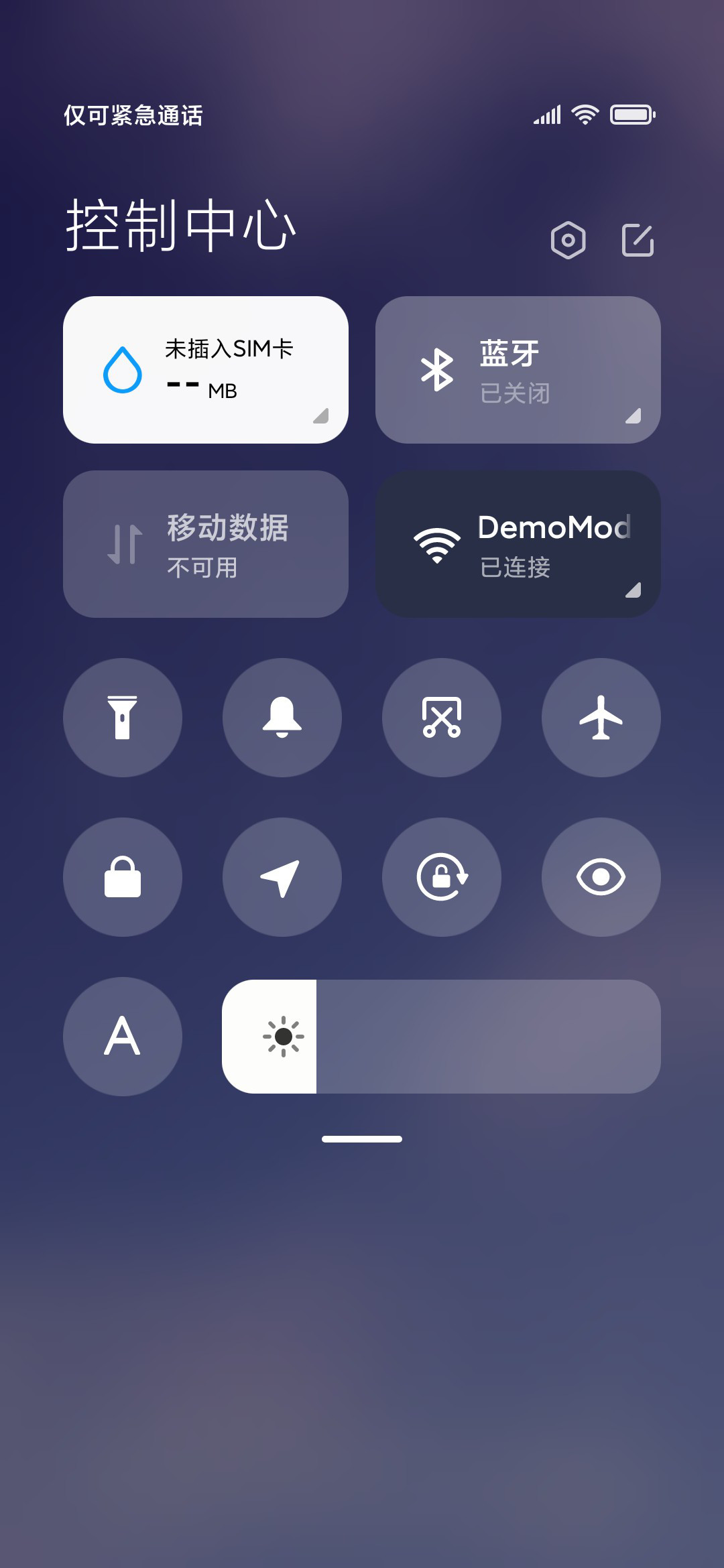Screen dimensions: 724x1568
Task: Edit the control center tile layout
Action: tap(638, 240)
